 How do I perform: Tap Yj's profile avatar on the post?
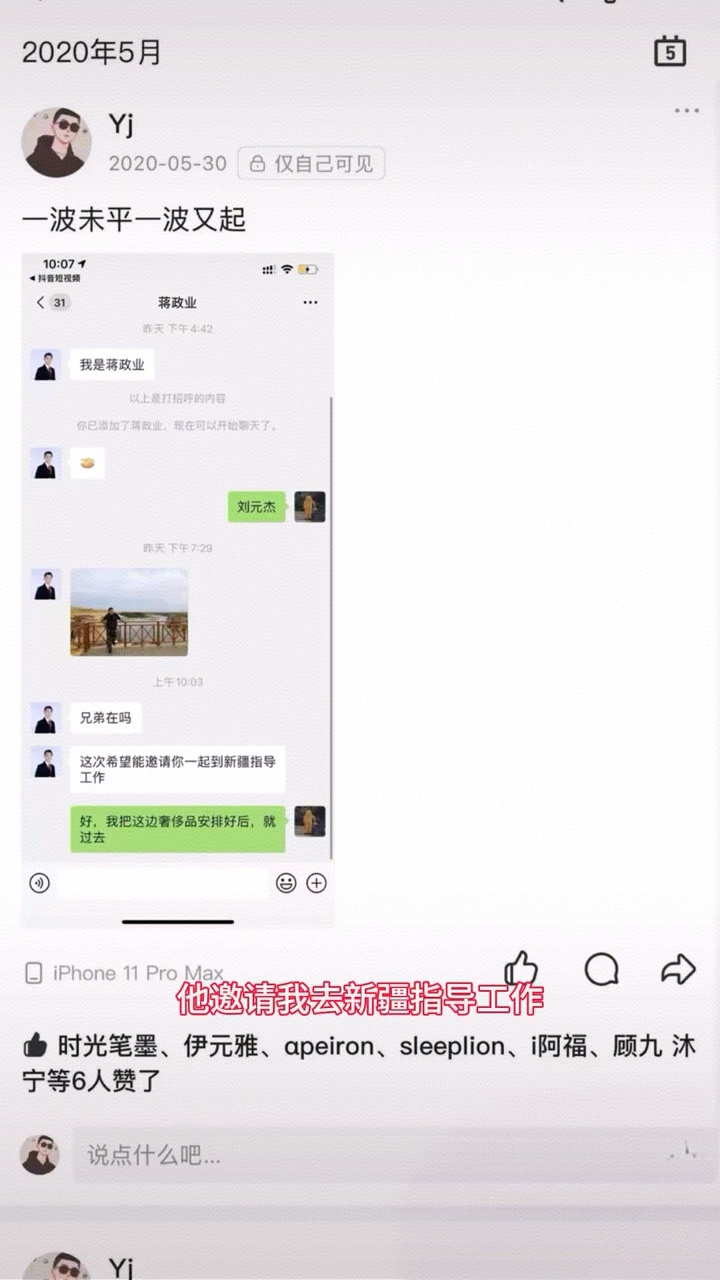click(x=57, y=141)
